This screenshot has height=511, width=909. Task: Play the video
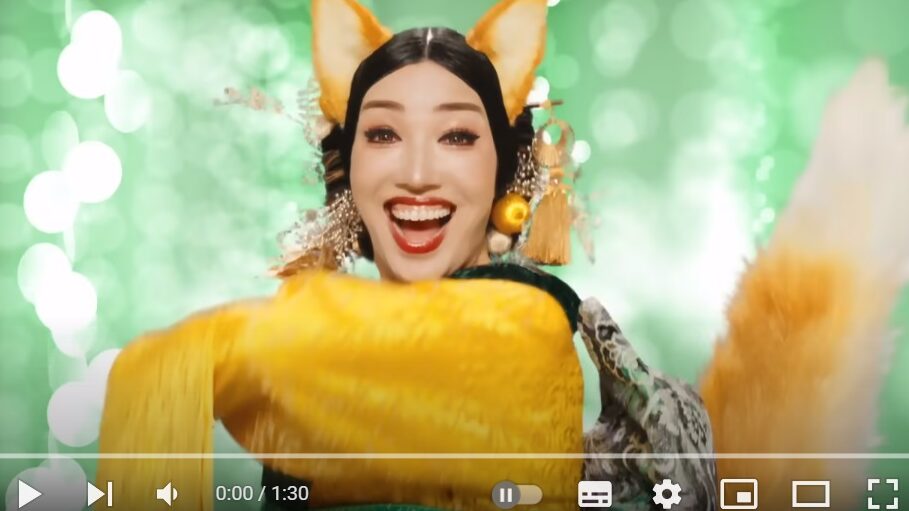tap(30, 493)
